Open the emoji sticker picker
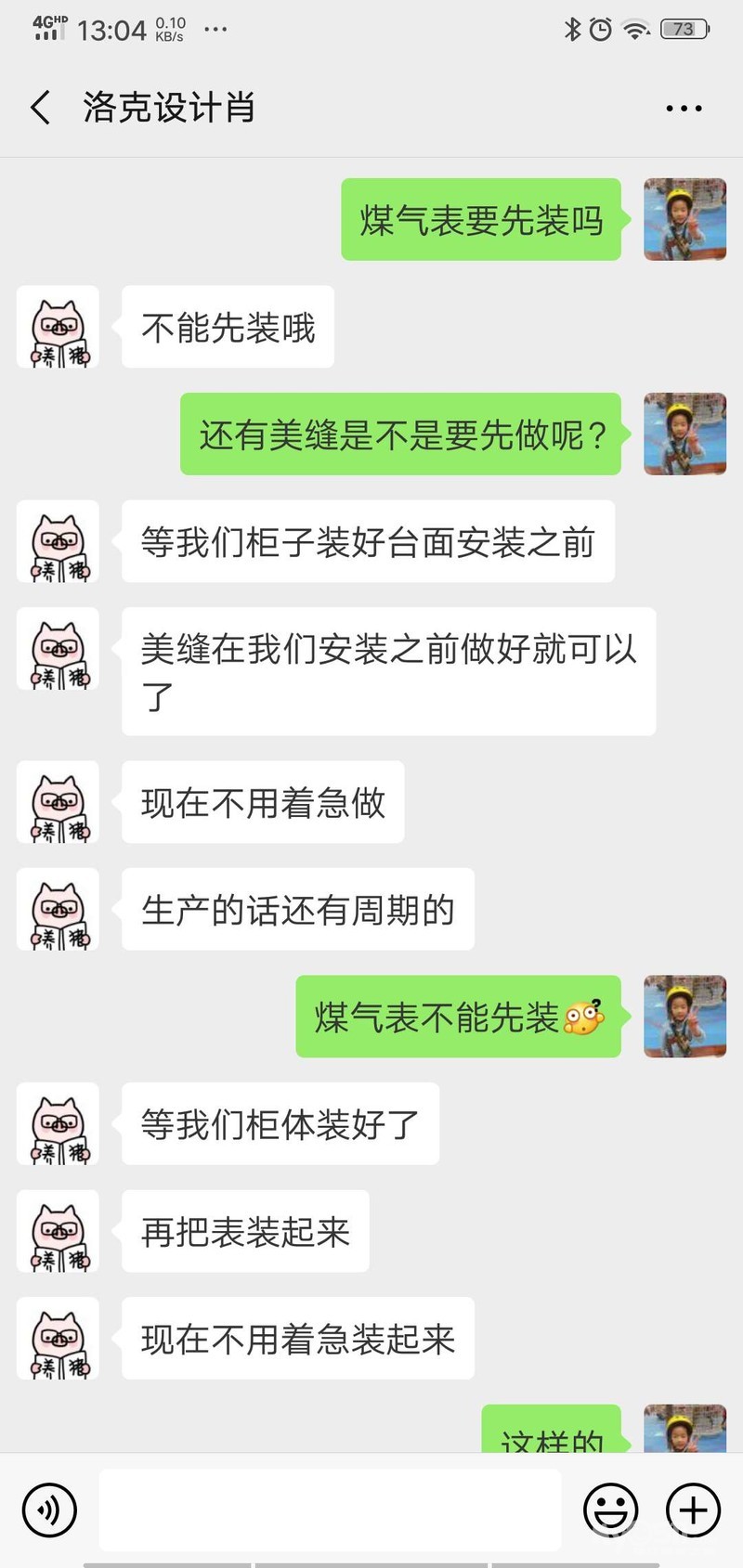This screenshot has width=743, height=1568. pos(610,1510)
